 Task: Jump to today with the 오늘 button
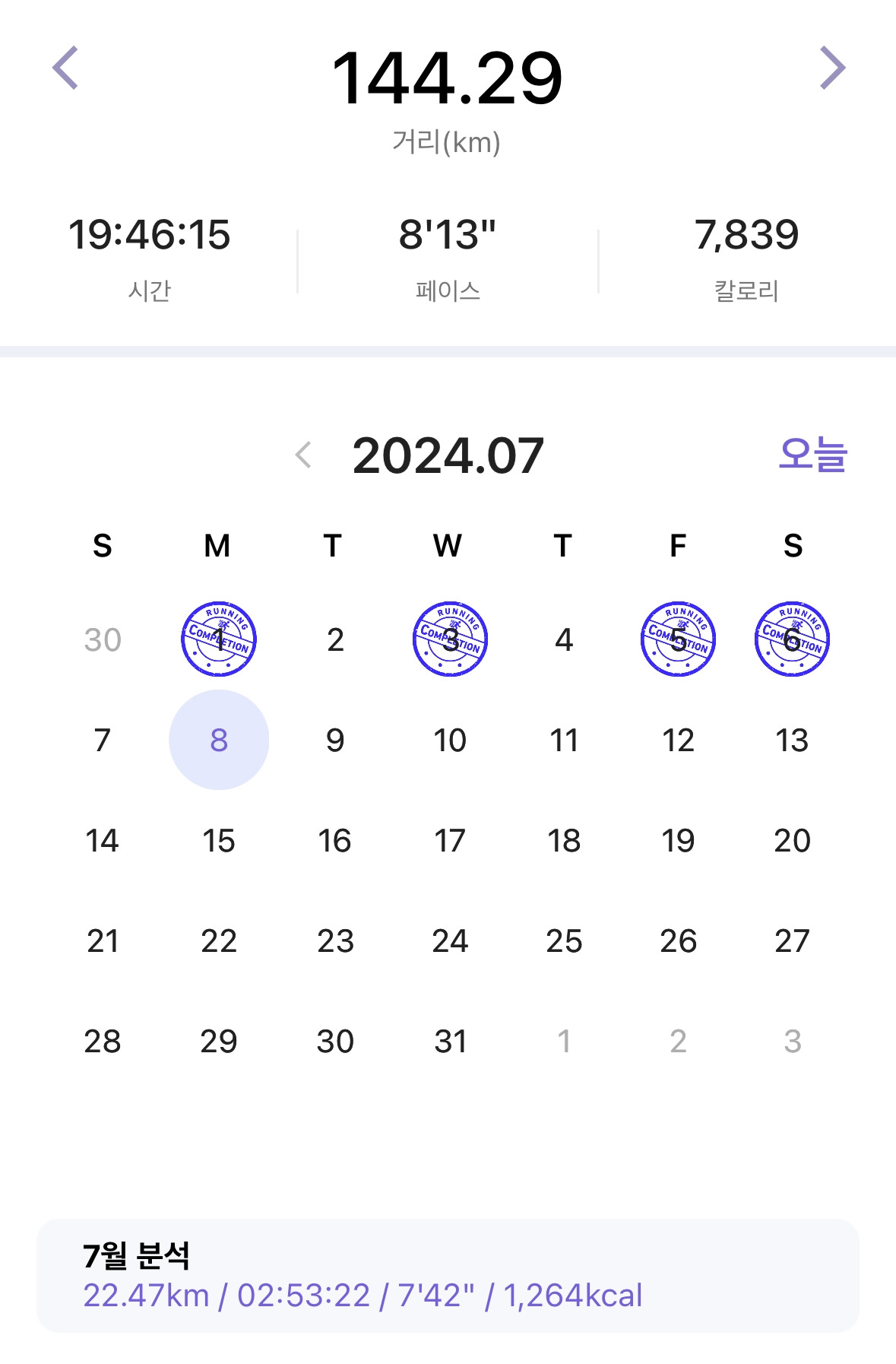(812, 455)
